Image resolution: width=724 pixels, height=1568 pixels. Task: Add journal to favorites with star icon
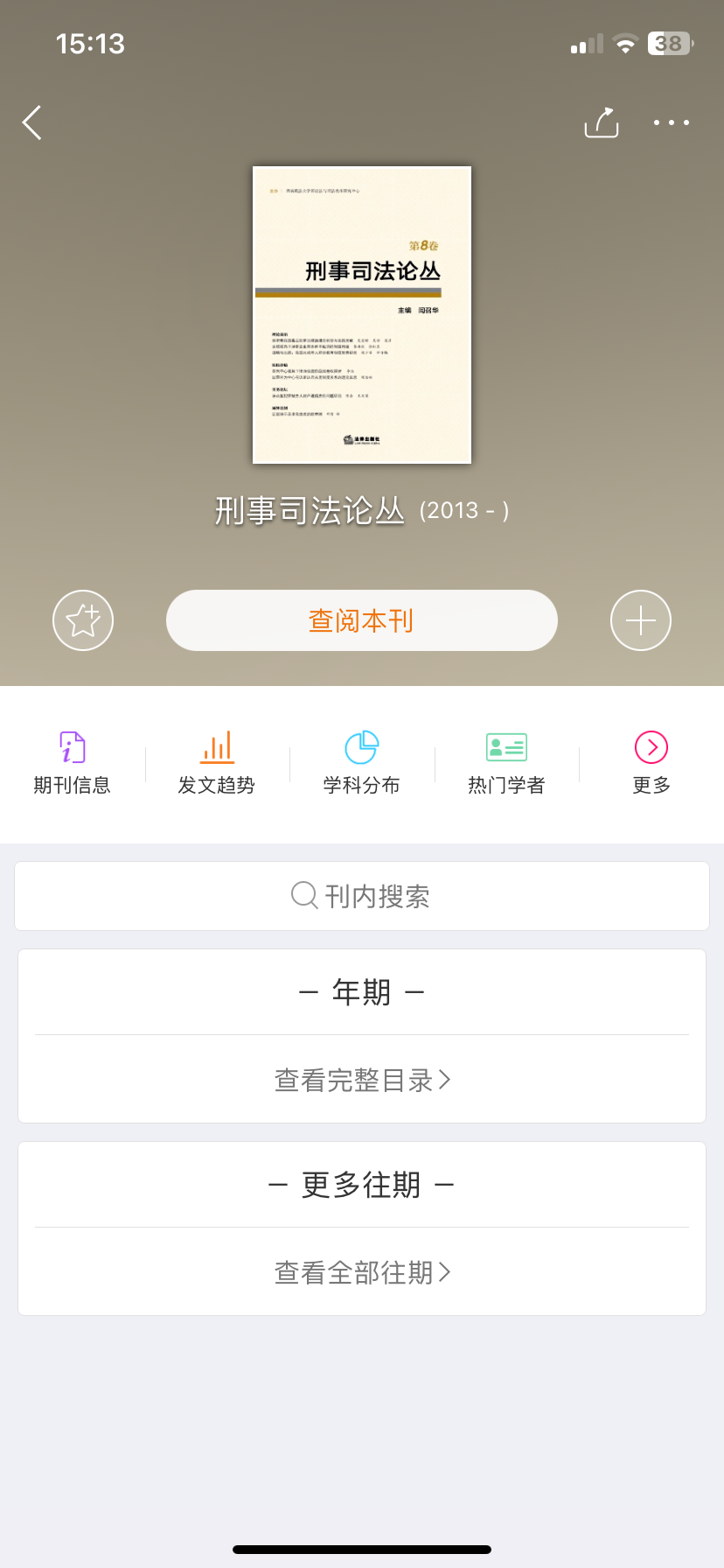click(x=83, y=620)
